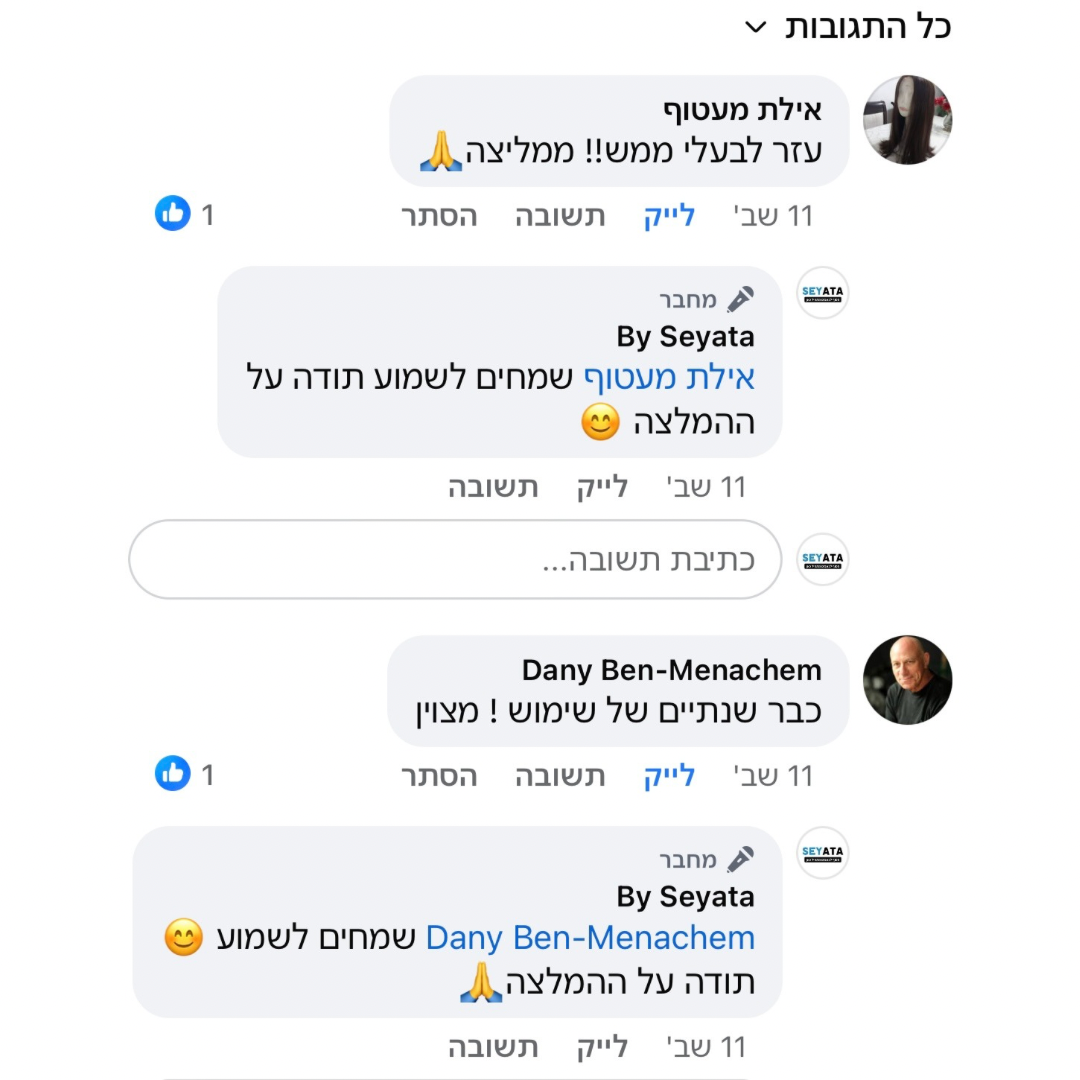Like Dany Ben-Menachem's comment
Screen dimensions: 1080x1080
click(669, 776)
